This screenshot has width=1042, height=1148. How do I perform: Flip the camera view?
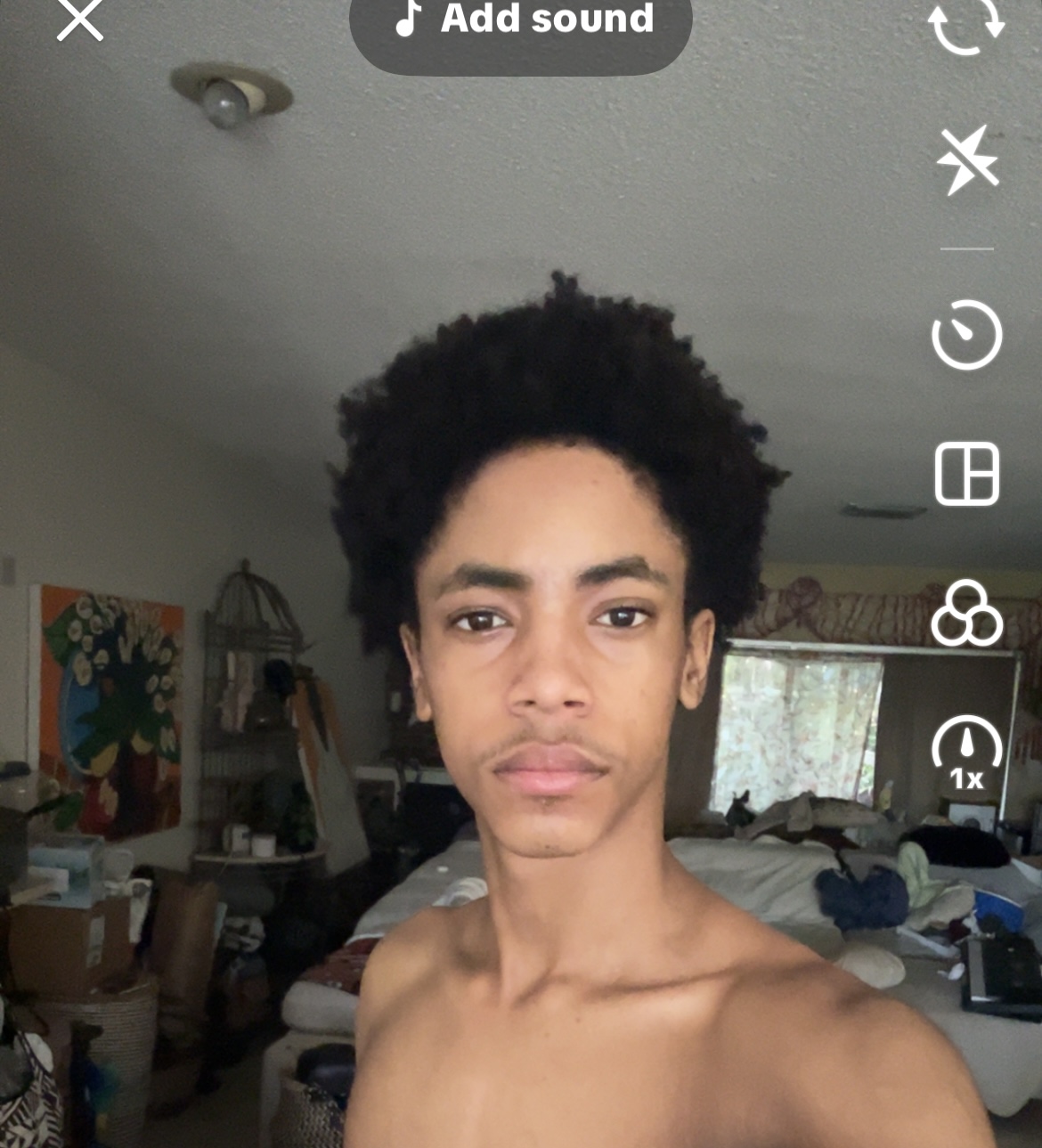[x=966, y=23]
